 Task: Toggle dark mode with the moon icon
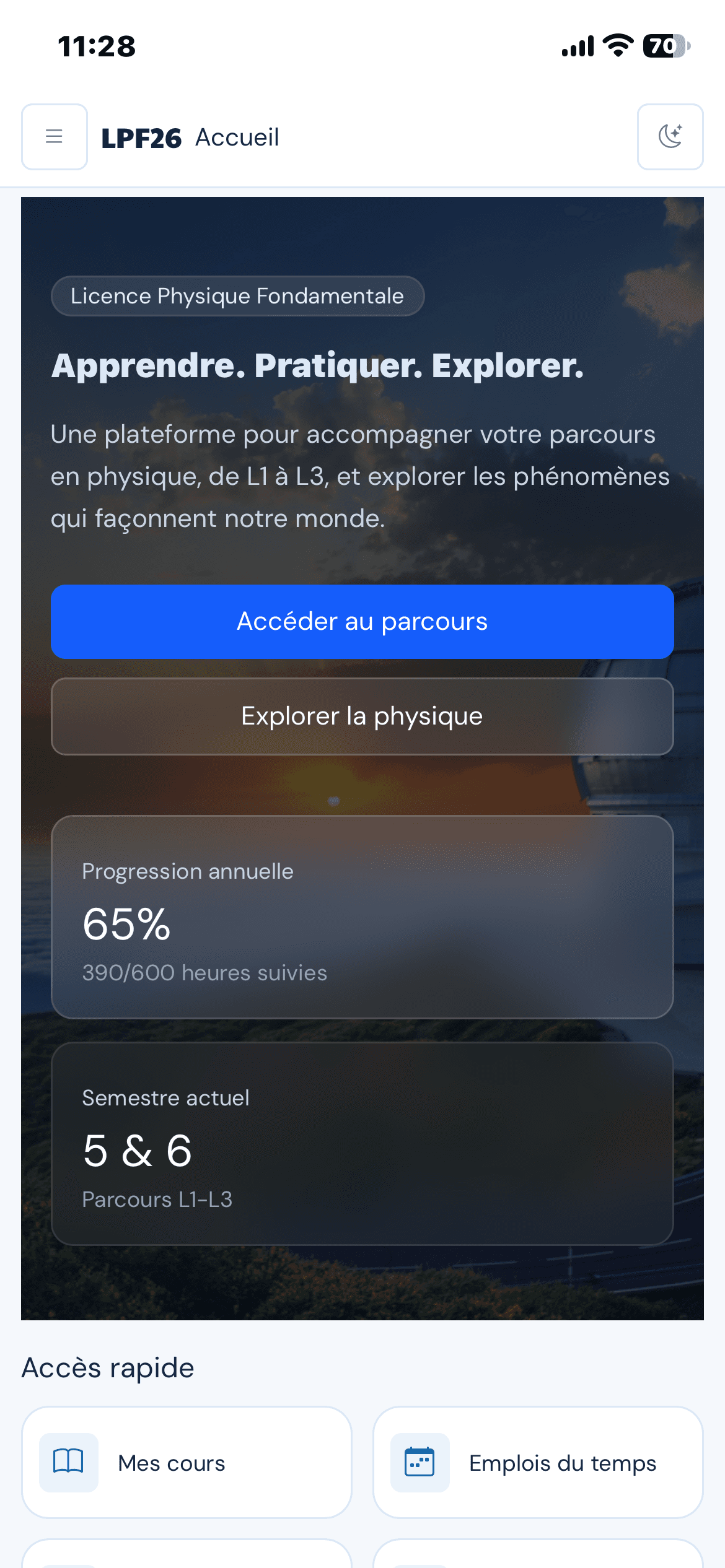coord(670,137)
